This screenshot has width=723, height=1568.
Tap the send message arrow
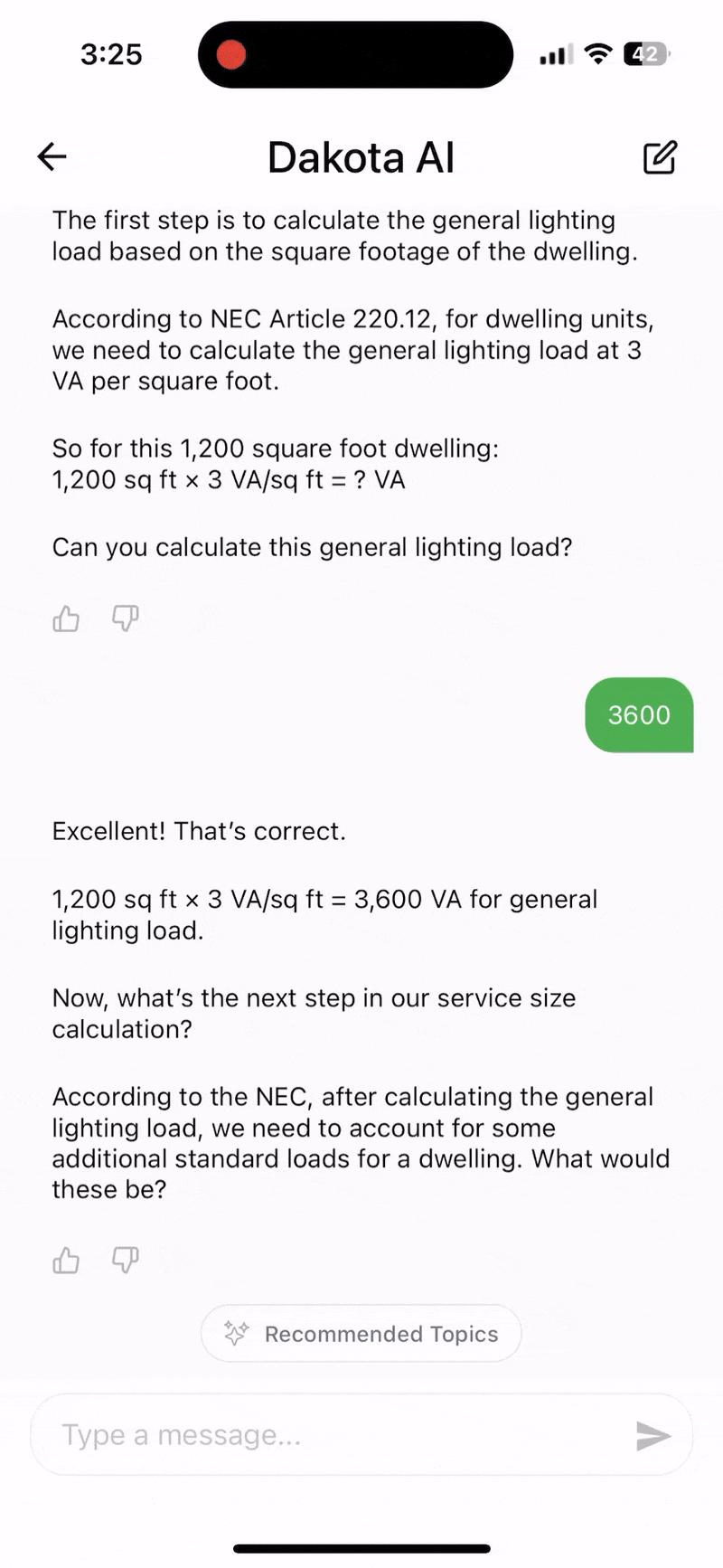coord(653,1435)
